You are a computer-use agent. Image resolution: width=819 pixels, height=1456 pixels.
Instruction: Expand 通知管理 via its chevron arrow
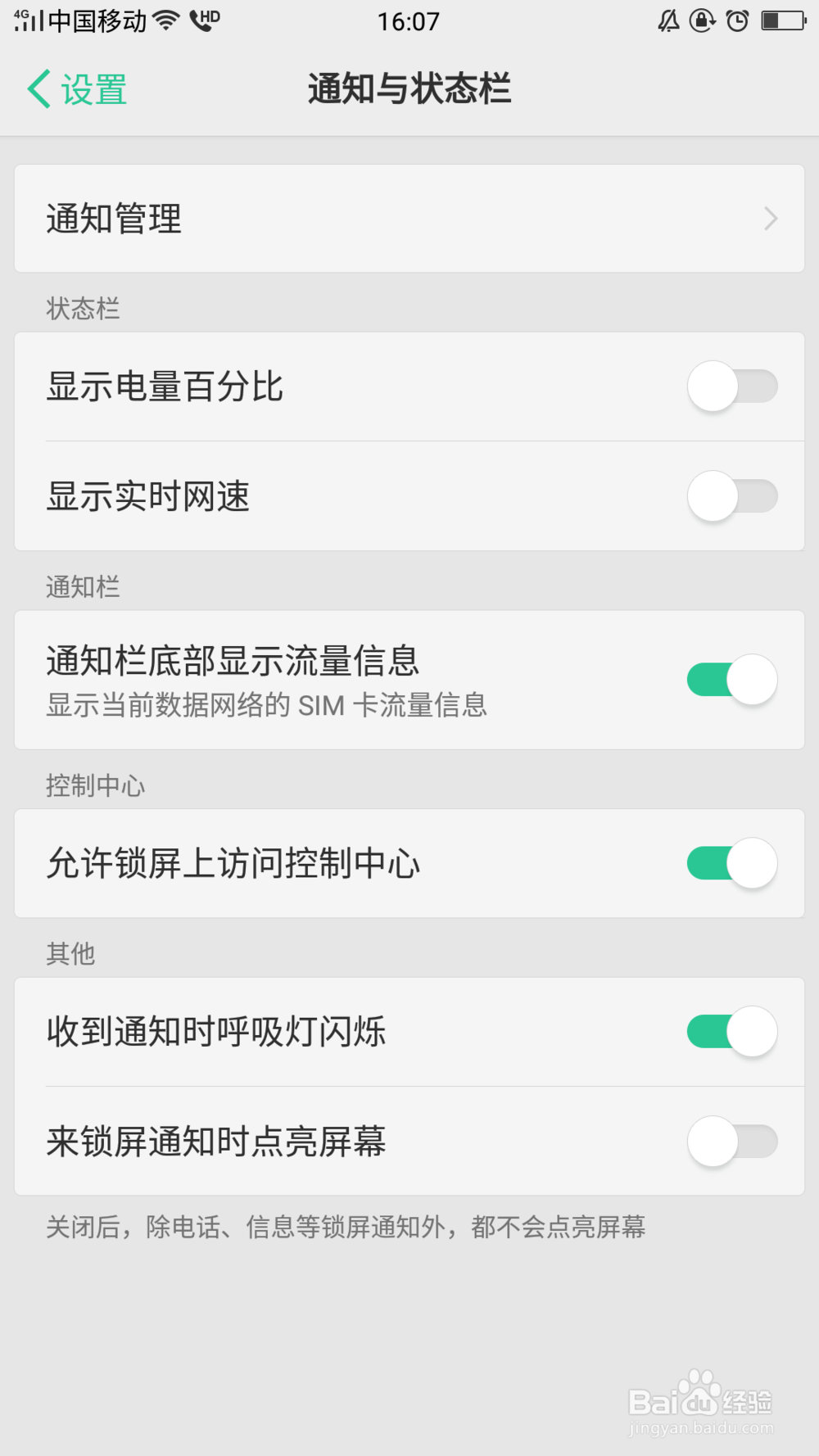tap(768, 218)
